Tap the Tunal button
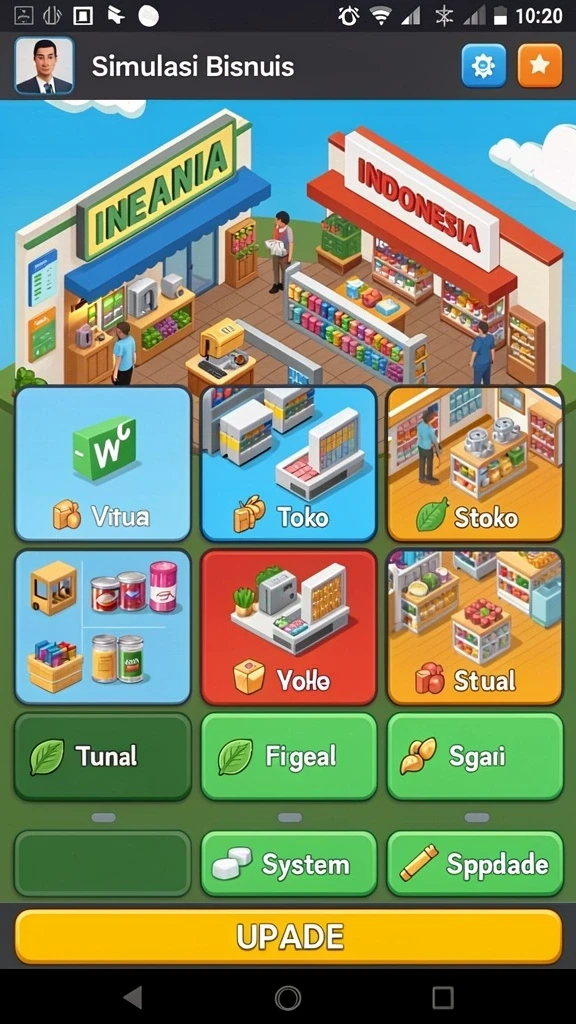 103,756
